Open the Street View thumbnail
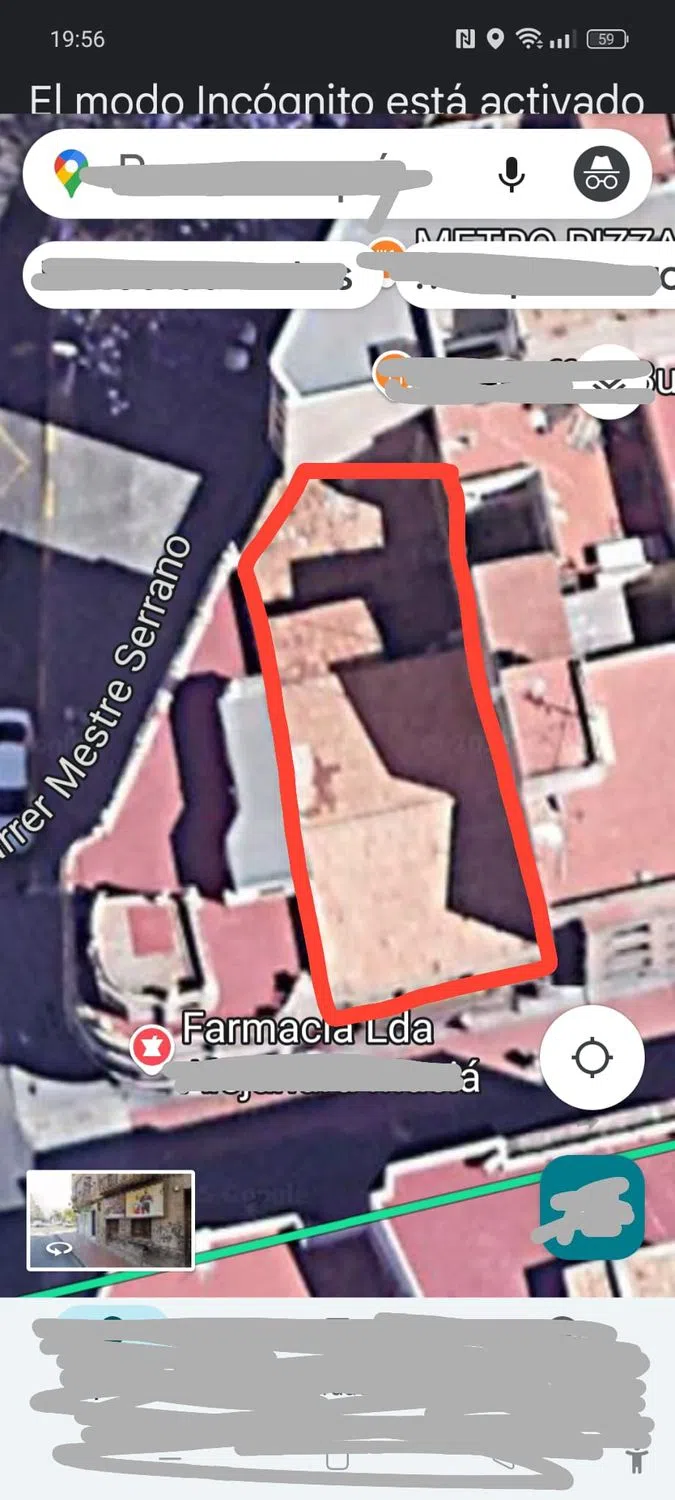 [110, 1219]
